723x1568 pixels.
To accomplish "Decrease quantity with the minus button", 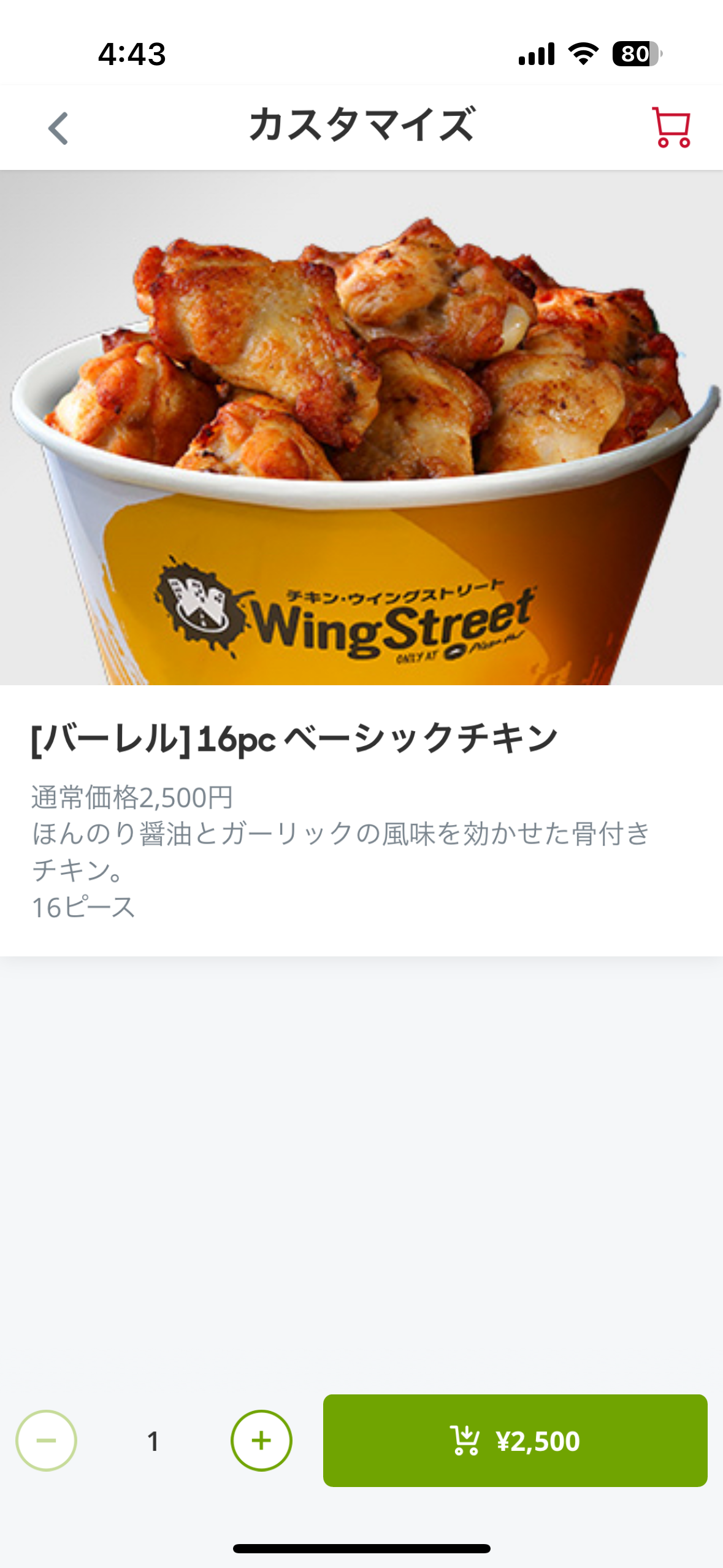I will point(47,1440).
